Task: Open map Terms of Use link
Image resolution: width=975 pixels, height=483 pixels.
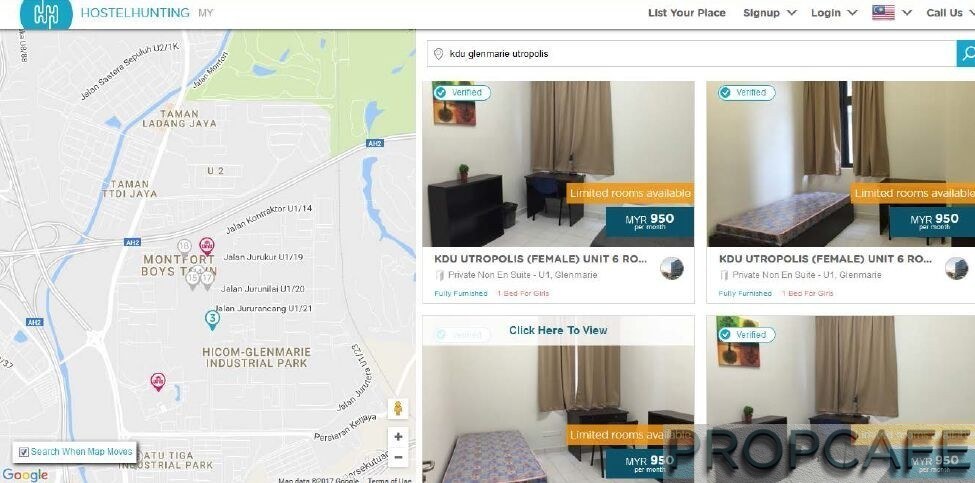Action: pos(389,480)
